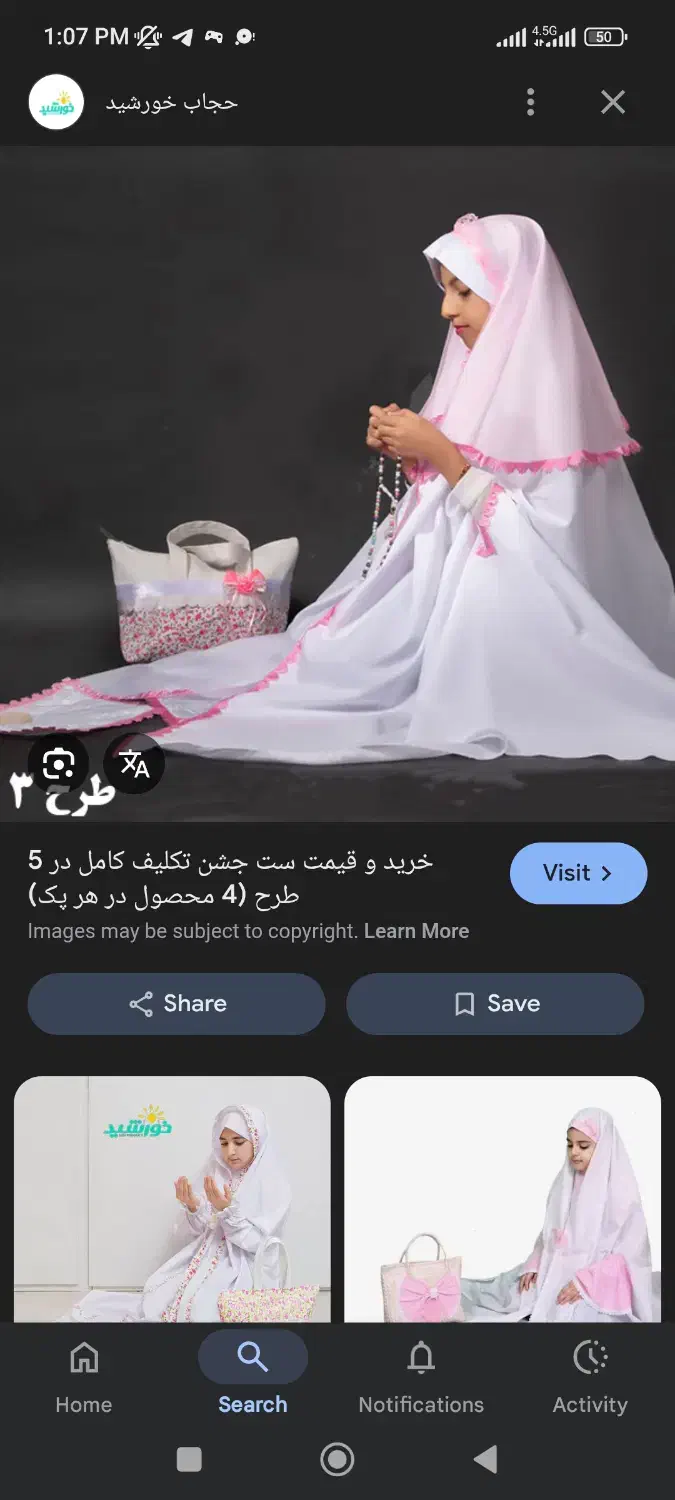675x1500 pixels.
Task: Tap the Visit button
Action: coord(578,873)
